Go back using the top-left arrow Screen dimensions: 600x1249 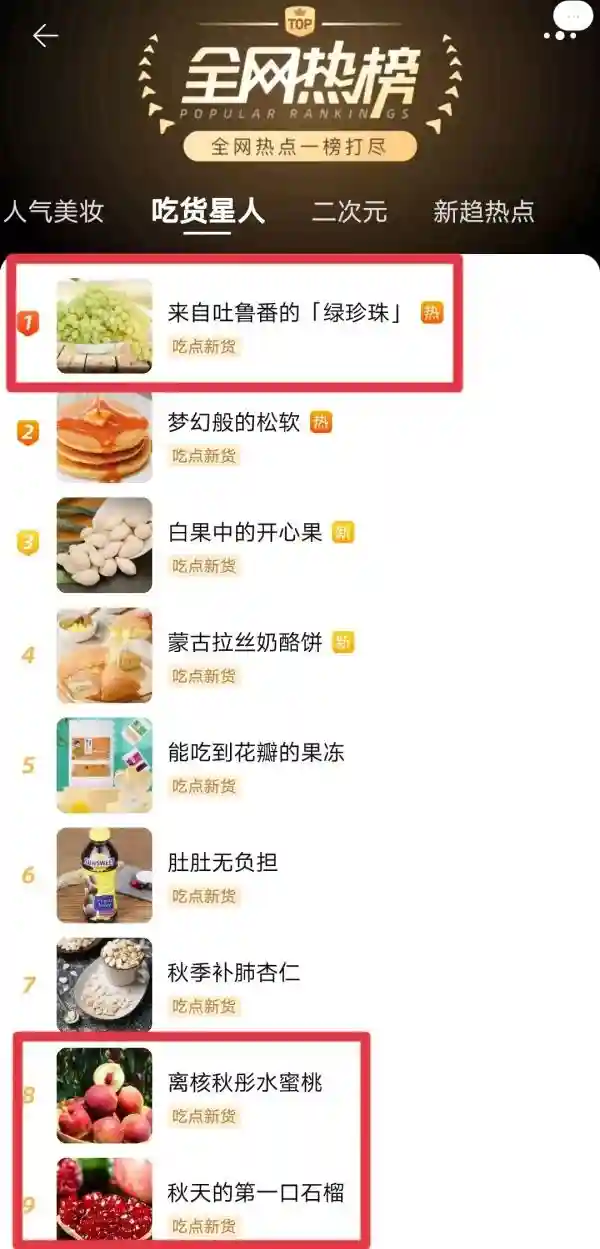(x=45, y=36)
